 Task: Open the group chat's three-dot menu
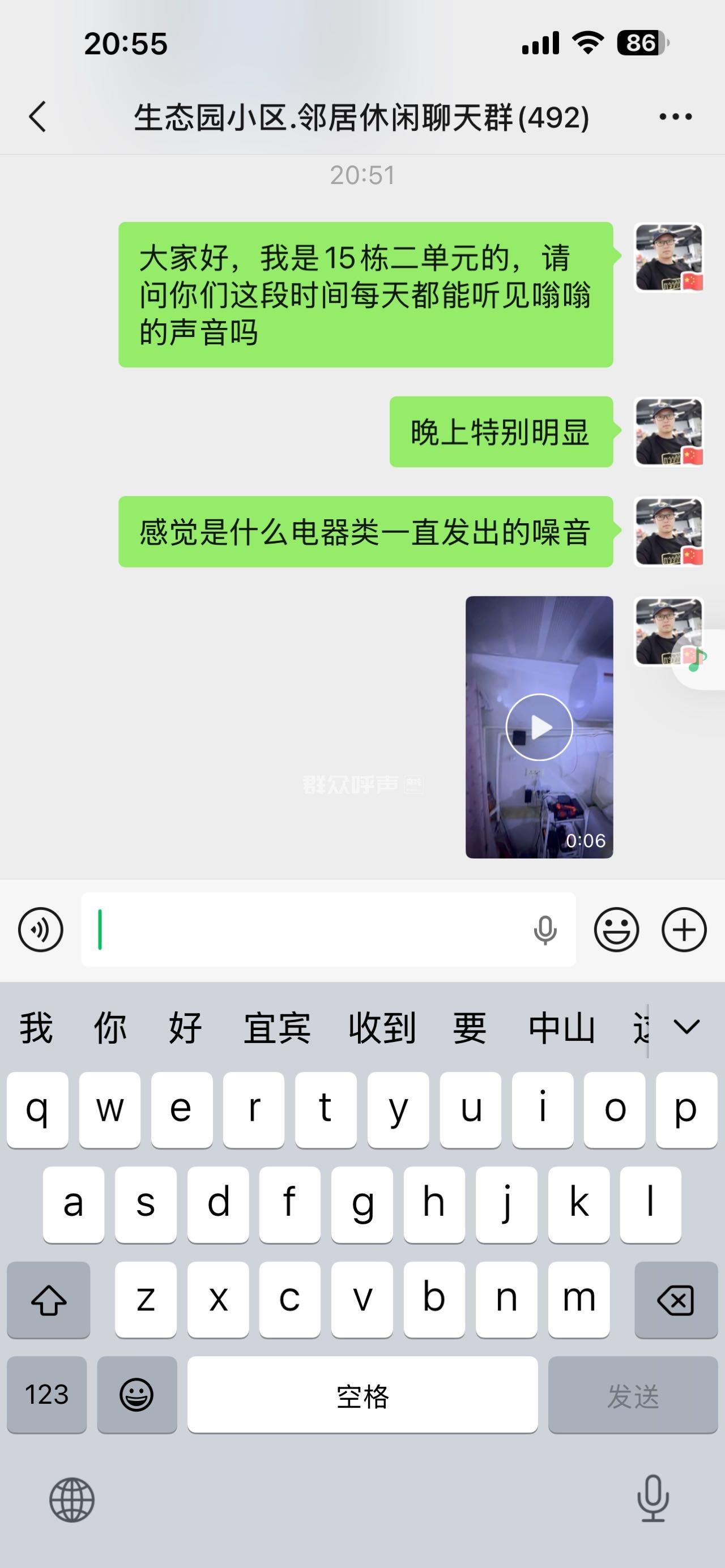point(676,116)
